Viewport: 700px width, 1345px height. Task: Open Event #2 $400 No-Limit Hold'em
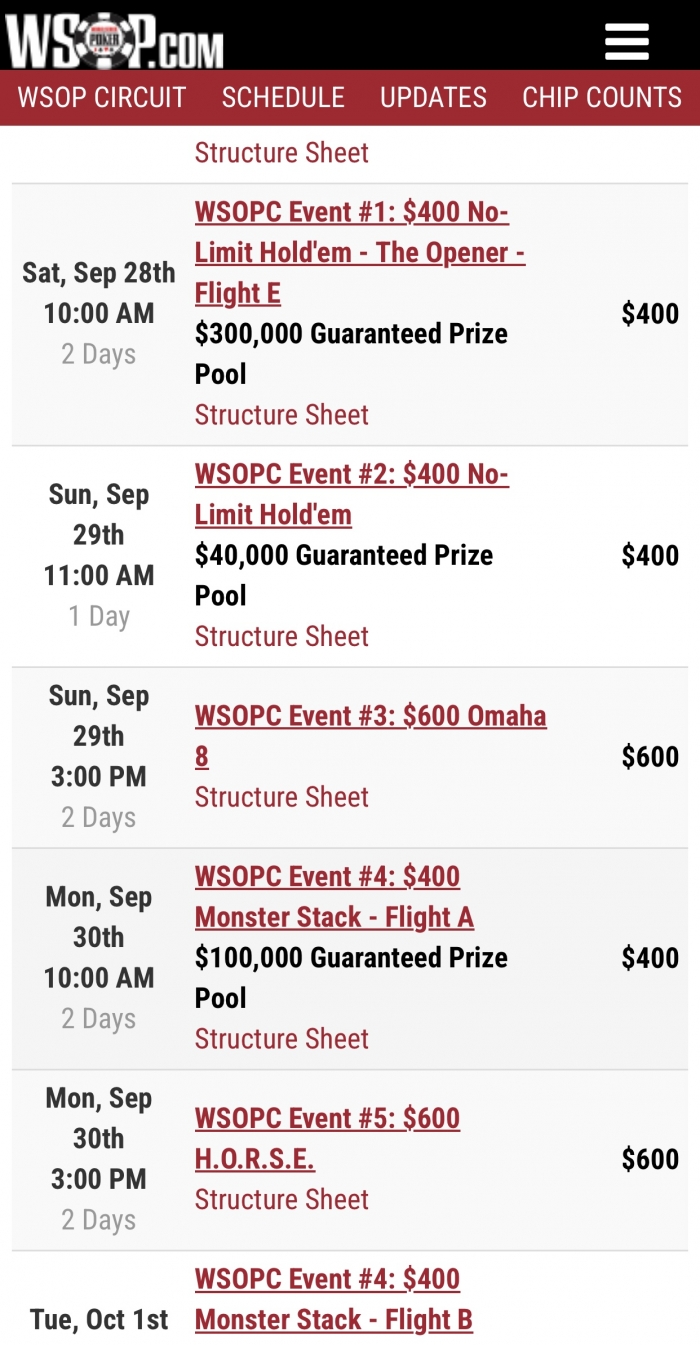coord(352,495)
